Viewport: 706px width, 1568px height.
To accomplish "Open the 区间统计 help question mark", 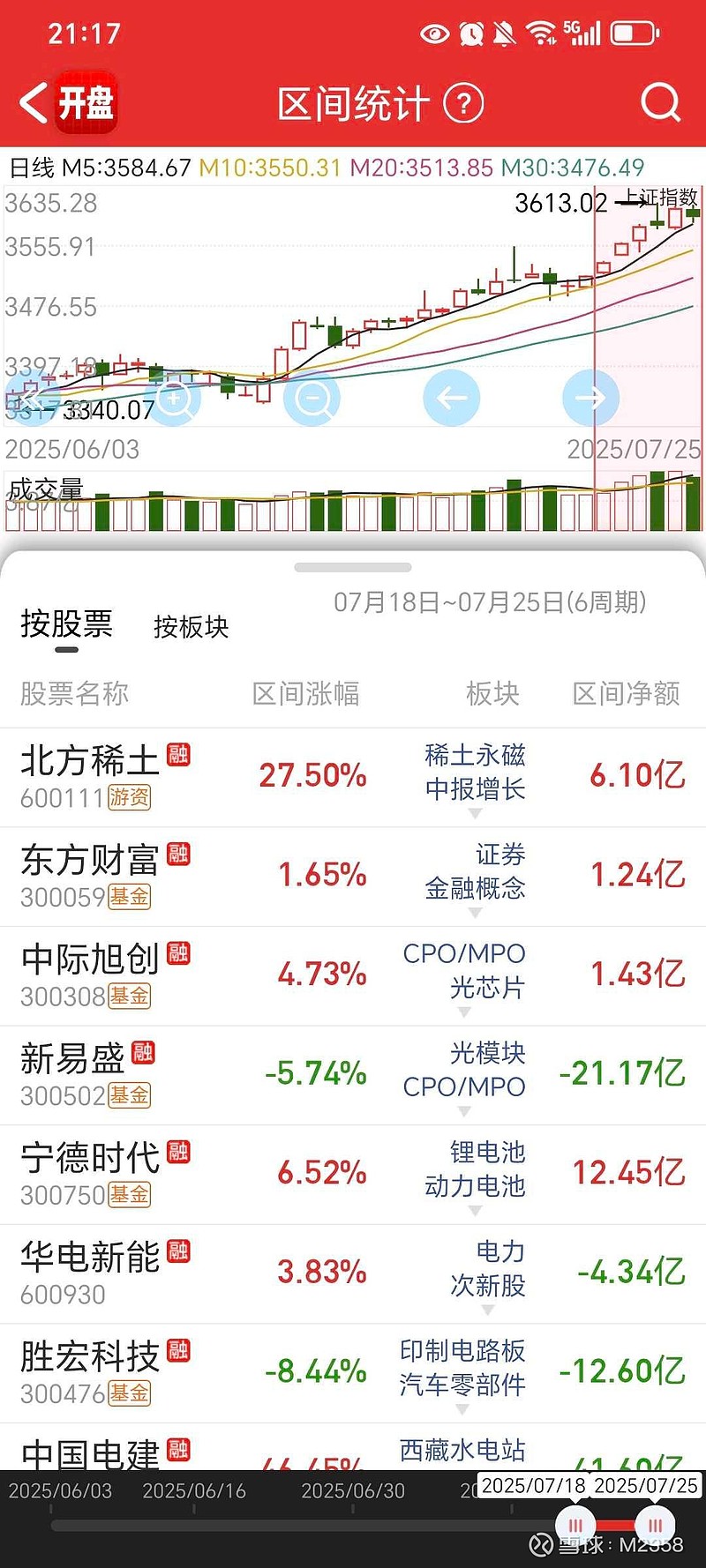I will click(463, 104).
